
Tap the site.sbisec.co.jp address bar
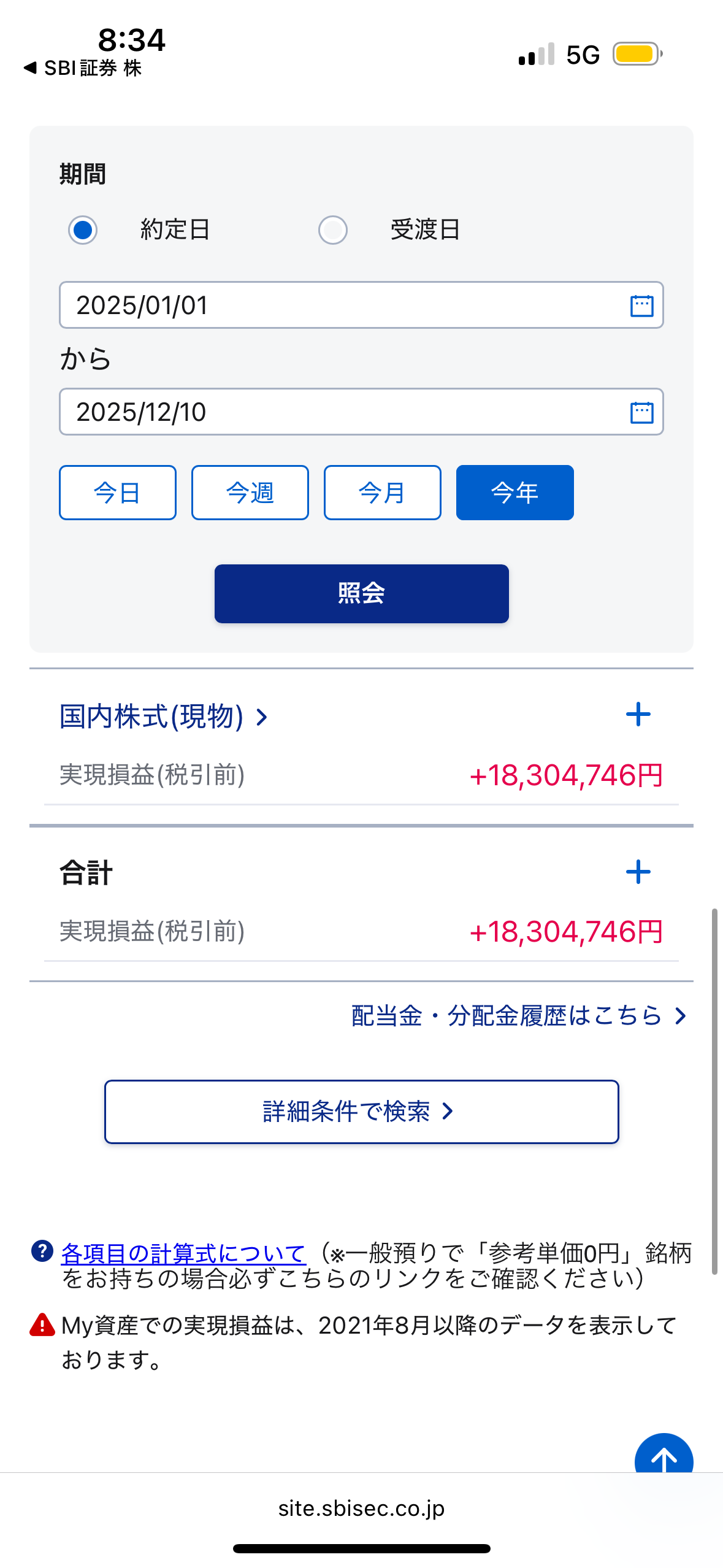[x=361, y=1508]
